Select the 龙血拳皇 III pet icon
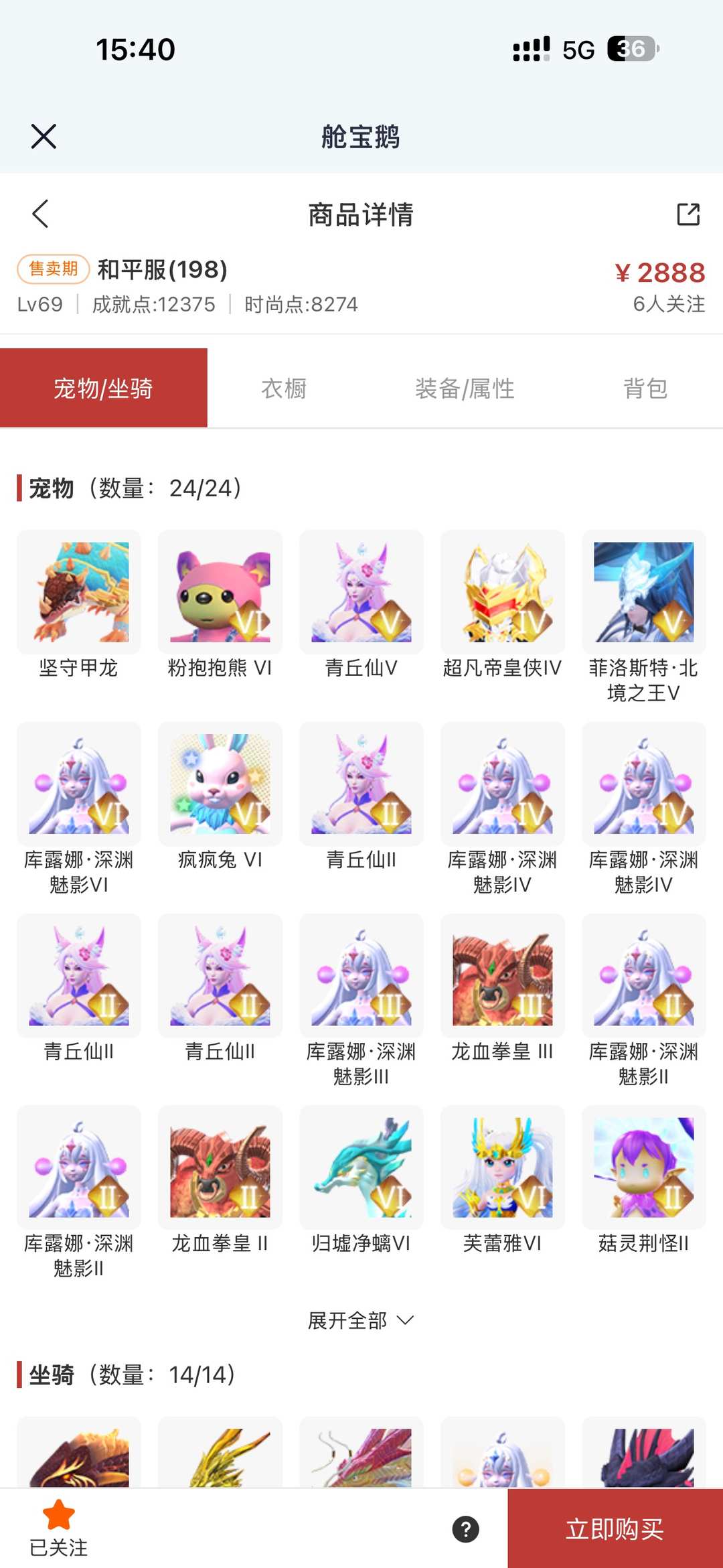 503,977
